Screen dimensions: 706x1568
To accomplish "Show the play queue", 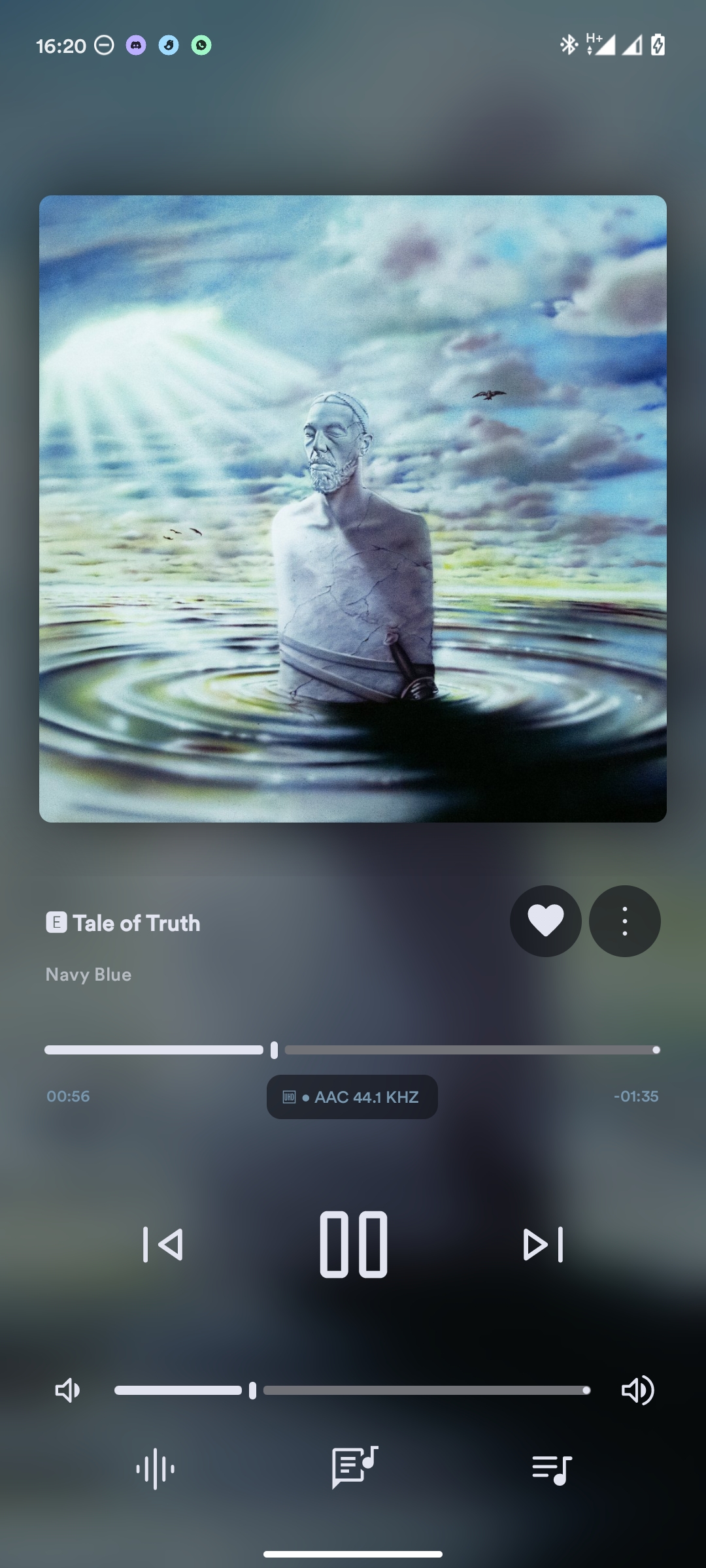I will point(552,1469).
